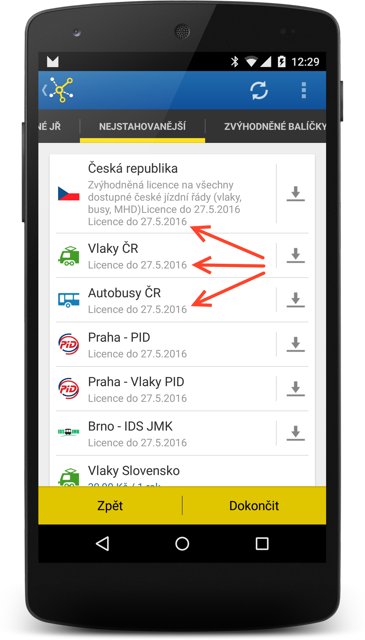The height and width of the screenshot is (640, 365).
Task: Open the Vlaky Slovensko row
Action: coord(182,472)
